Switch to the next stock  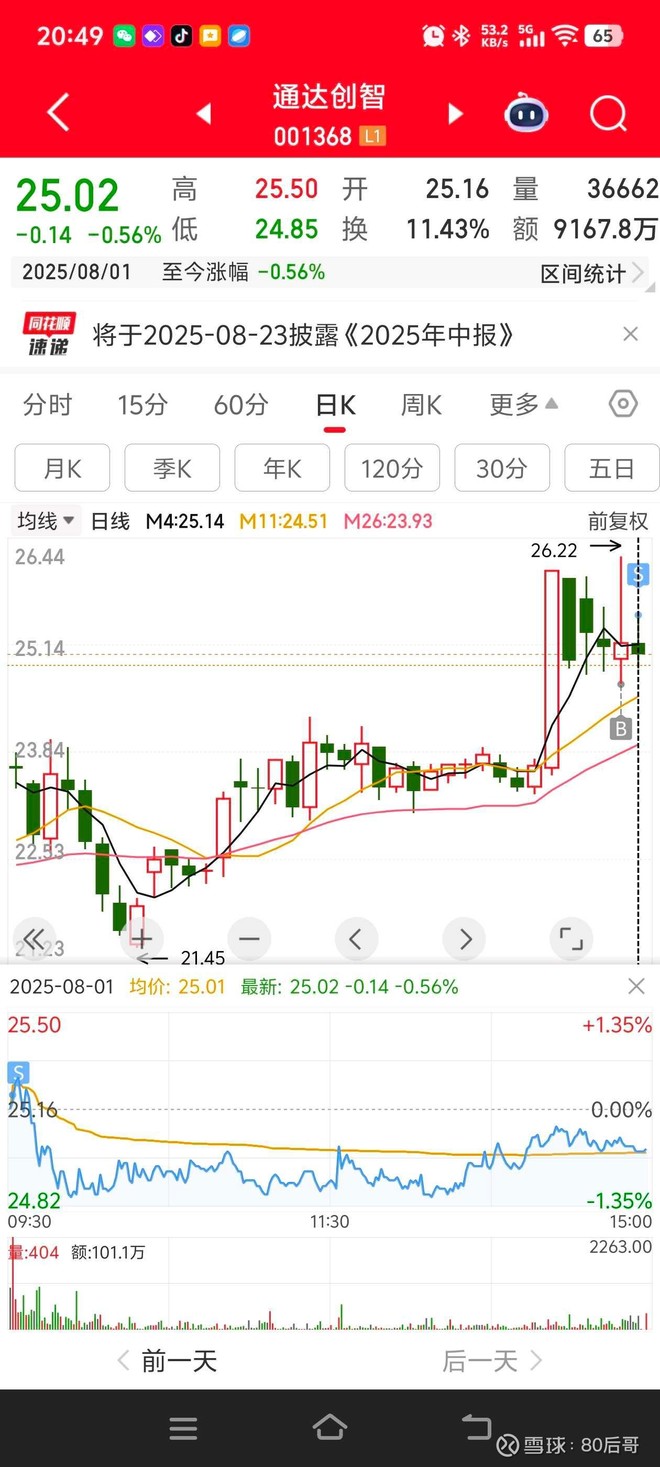[455, 114]
